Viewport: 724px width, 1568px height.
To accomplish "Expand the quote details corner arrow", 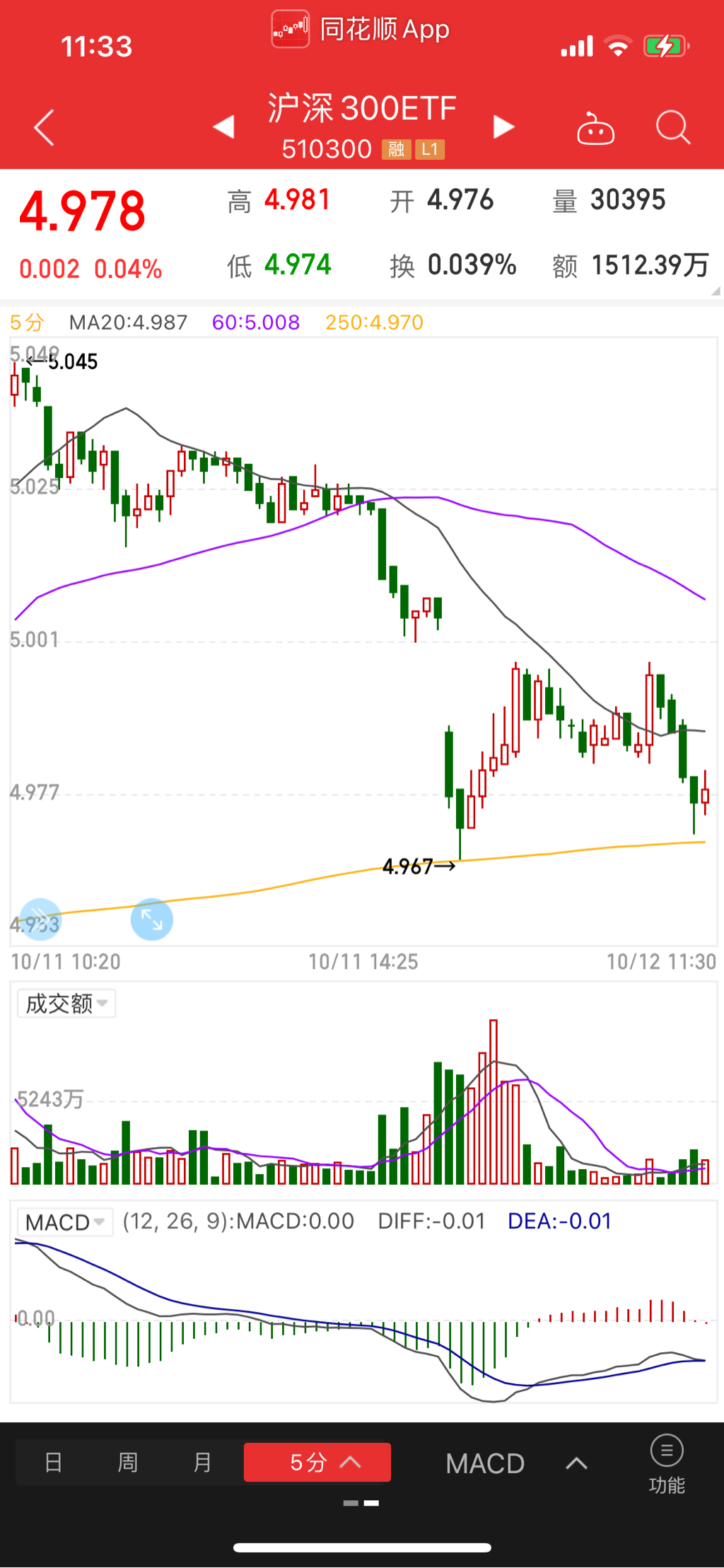I will (715, 290).
